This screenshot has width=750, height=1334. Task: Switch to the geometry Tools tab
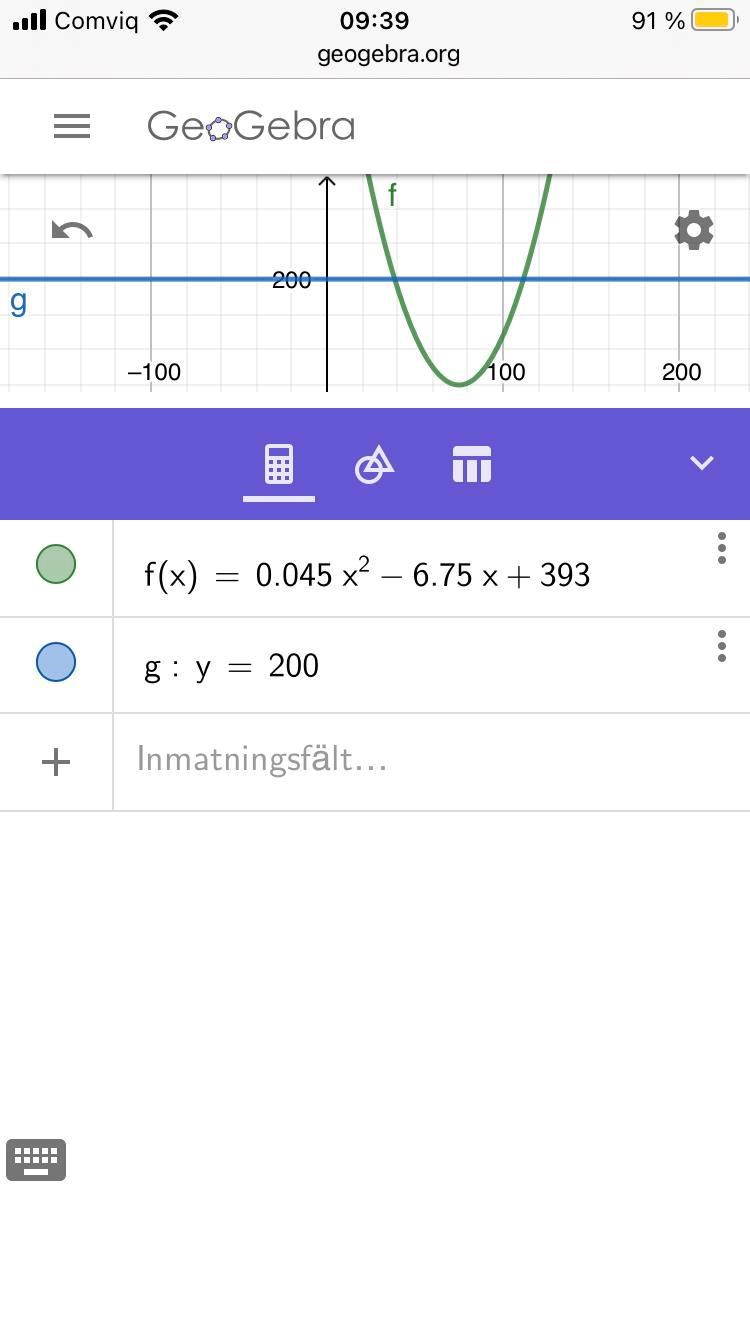(x=375, y=465)
